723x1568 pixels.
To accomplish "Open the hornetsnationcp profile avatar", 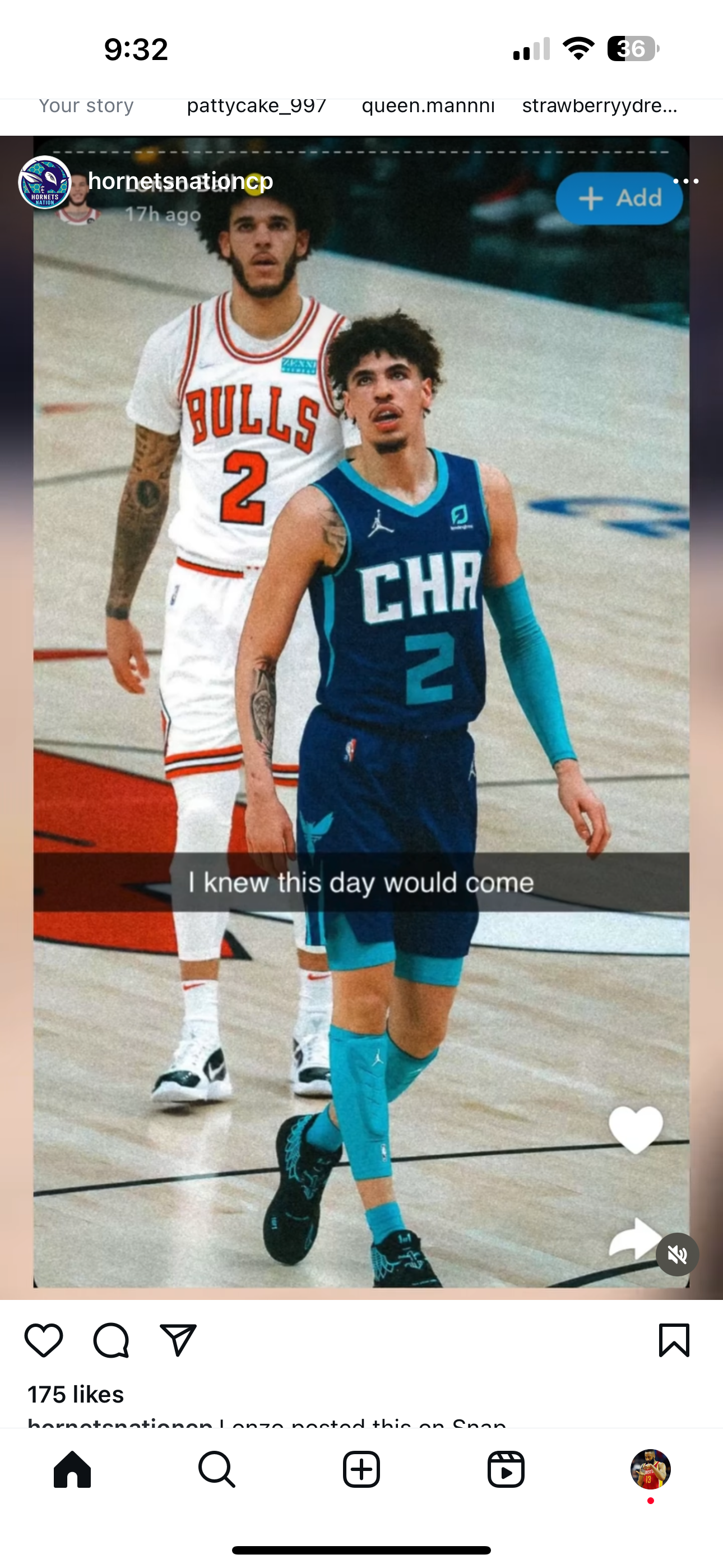I will coord(45,182).
